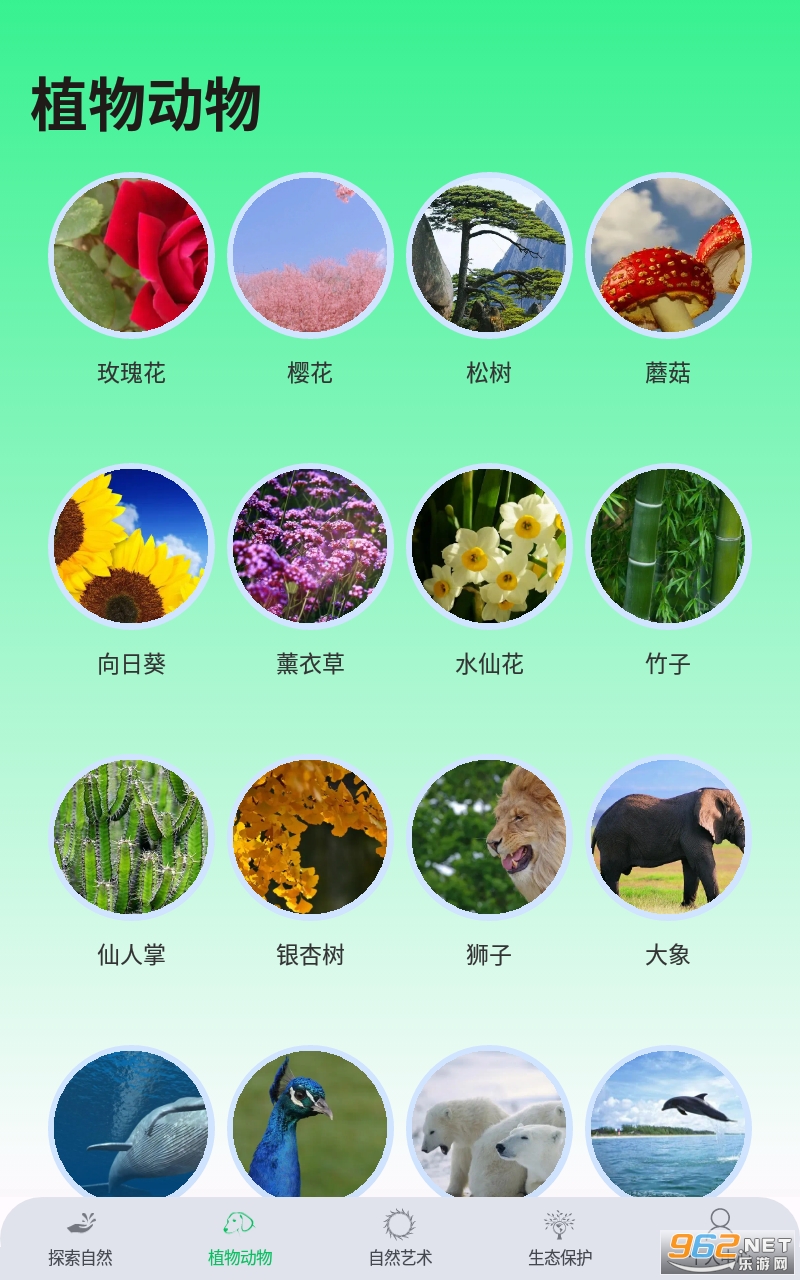Select the 松树 pine tree item
The width and height of the screenshot is (800, 1280).
[x=489, y=255]
